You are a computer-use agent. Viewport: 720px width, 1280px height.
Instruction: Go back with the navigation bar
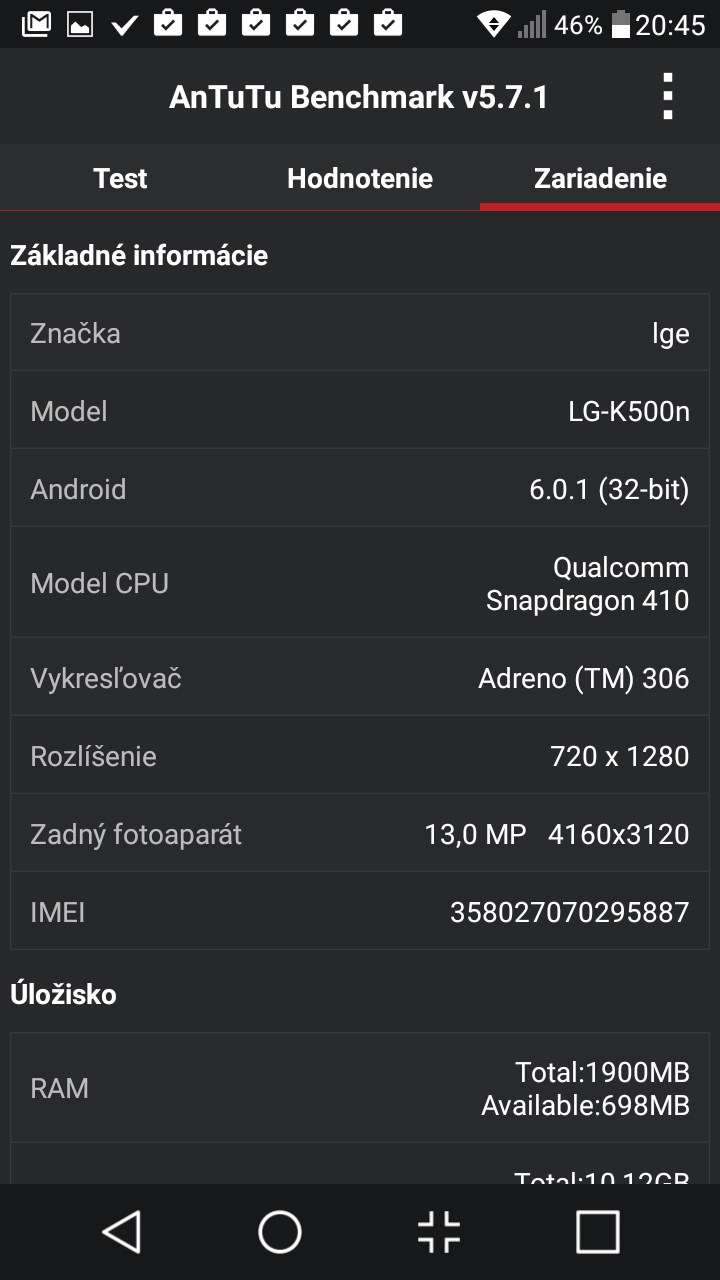coord(122,1232)
